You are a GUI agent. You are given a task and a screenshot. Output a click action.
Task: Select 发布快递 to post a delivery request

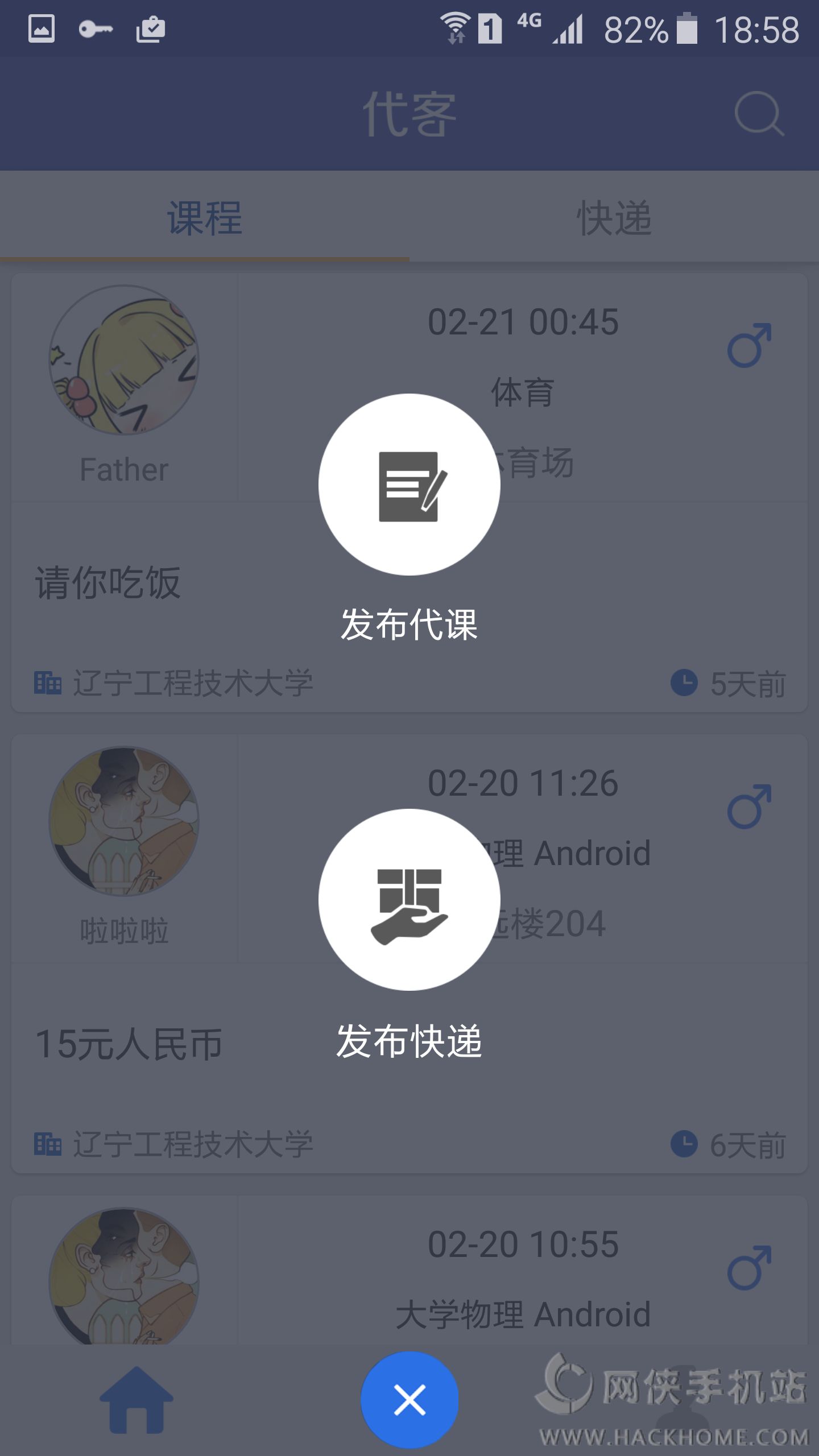[x=409, y=900]
